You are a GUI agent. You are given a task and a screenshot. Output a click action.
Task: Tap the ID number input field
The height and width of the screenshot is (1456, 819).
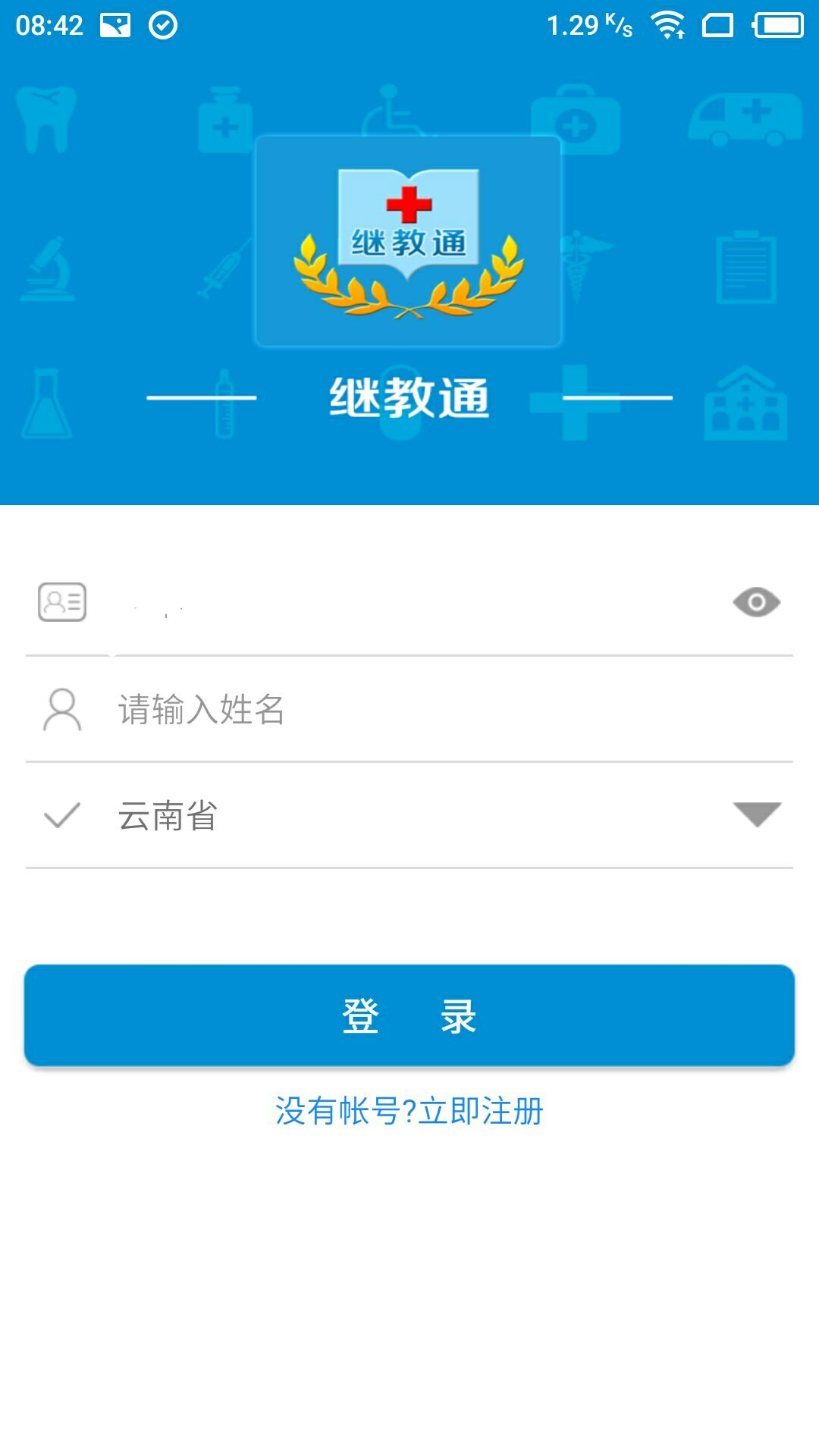coord(409,603)
